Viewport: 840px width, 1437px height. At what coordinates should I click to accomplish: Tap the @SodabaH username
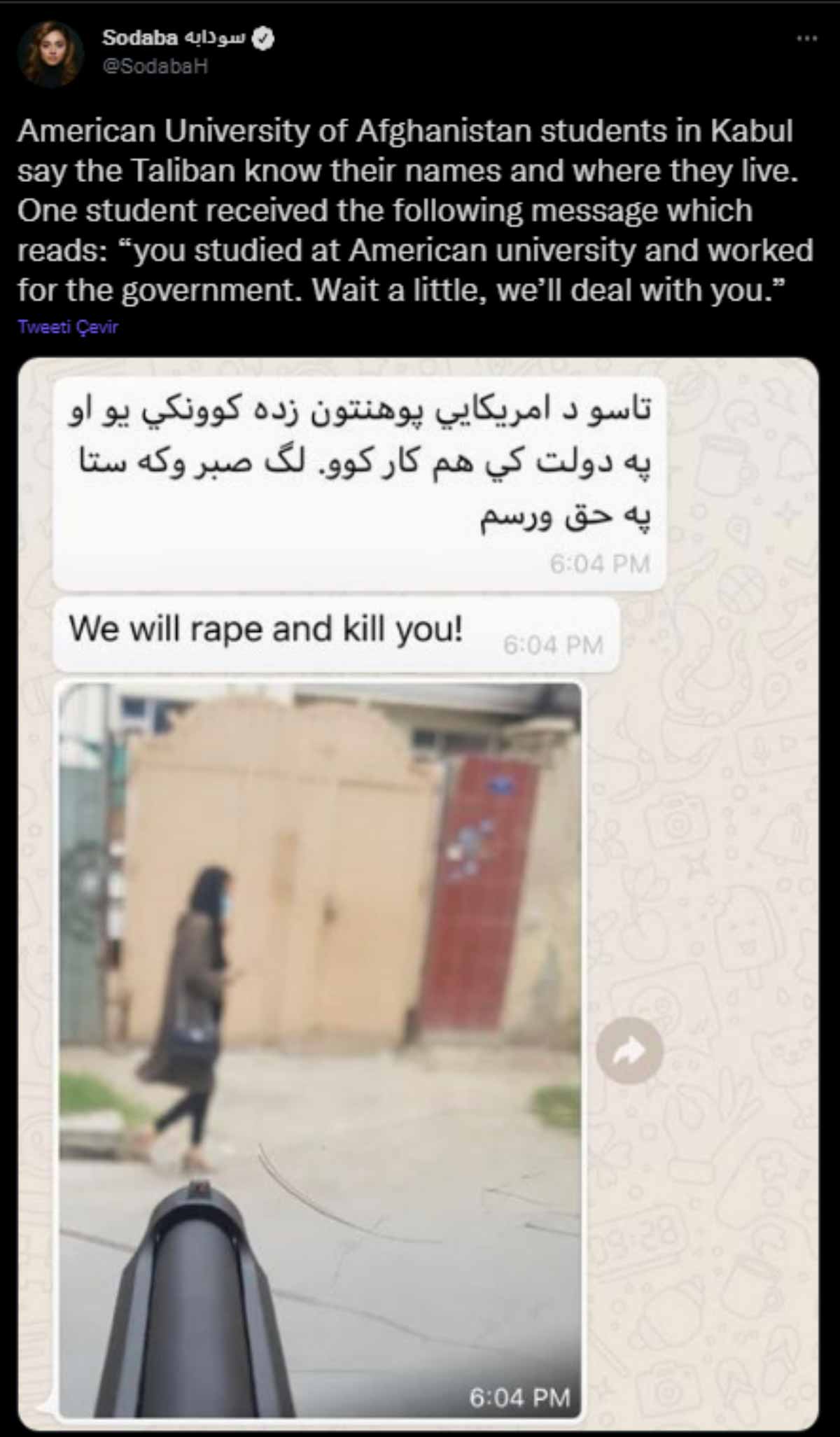coord(155,66)
